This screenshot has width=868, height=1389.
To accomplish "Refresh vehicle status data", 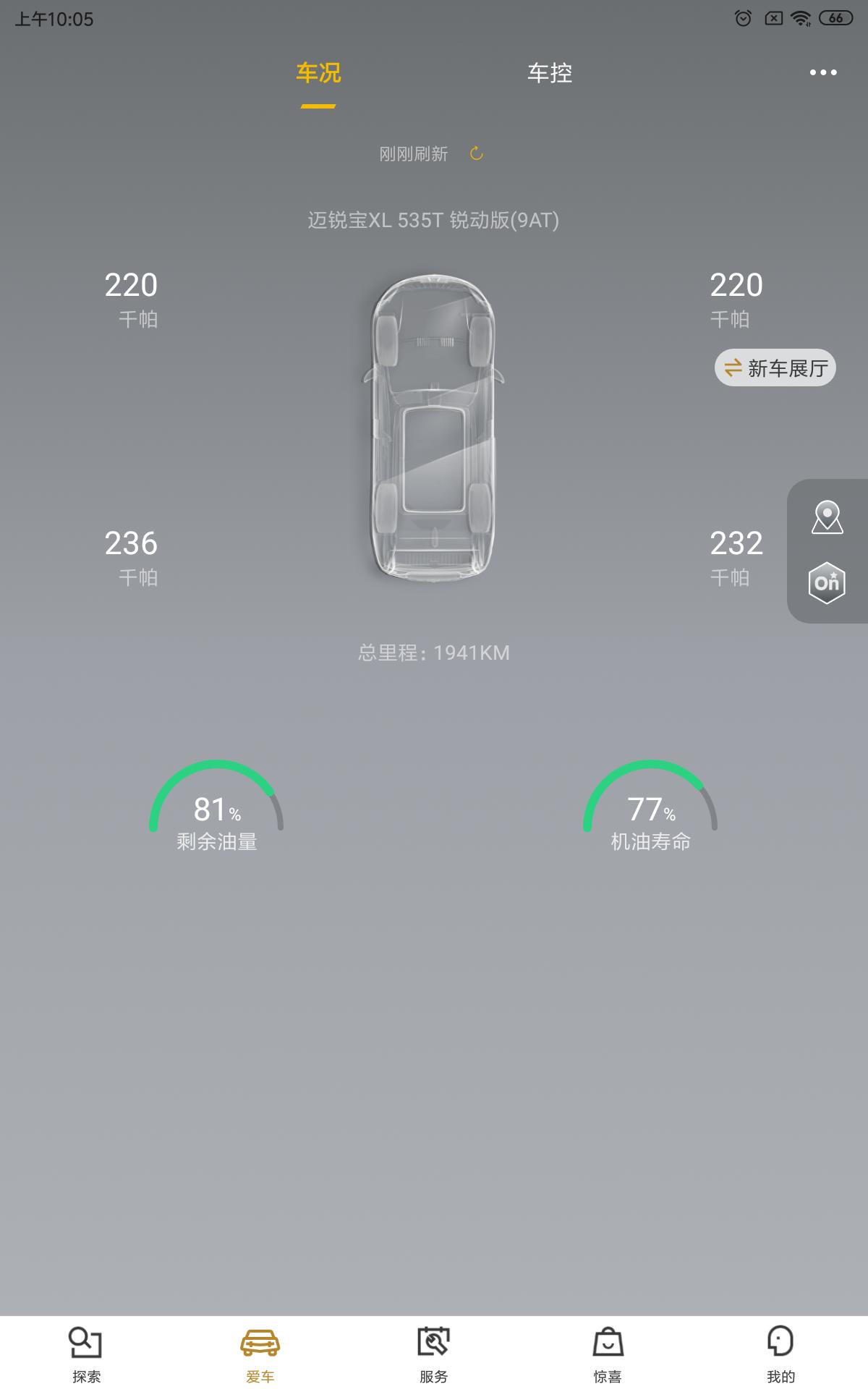I will tap(476, 153).
